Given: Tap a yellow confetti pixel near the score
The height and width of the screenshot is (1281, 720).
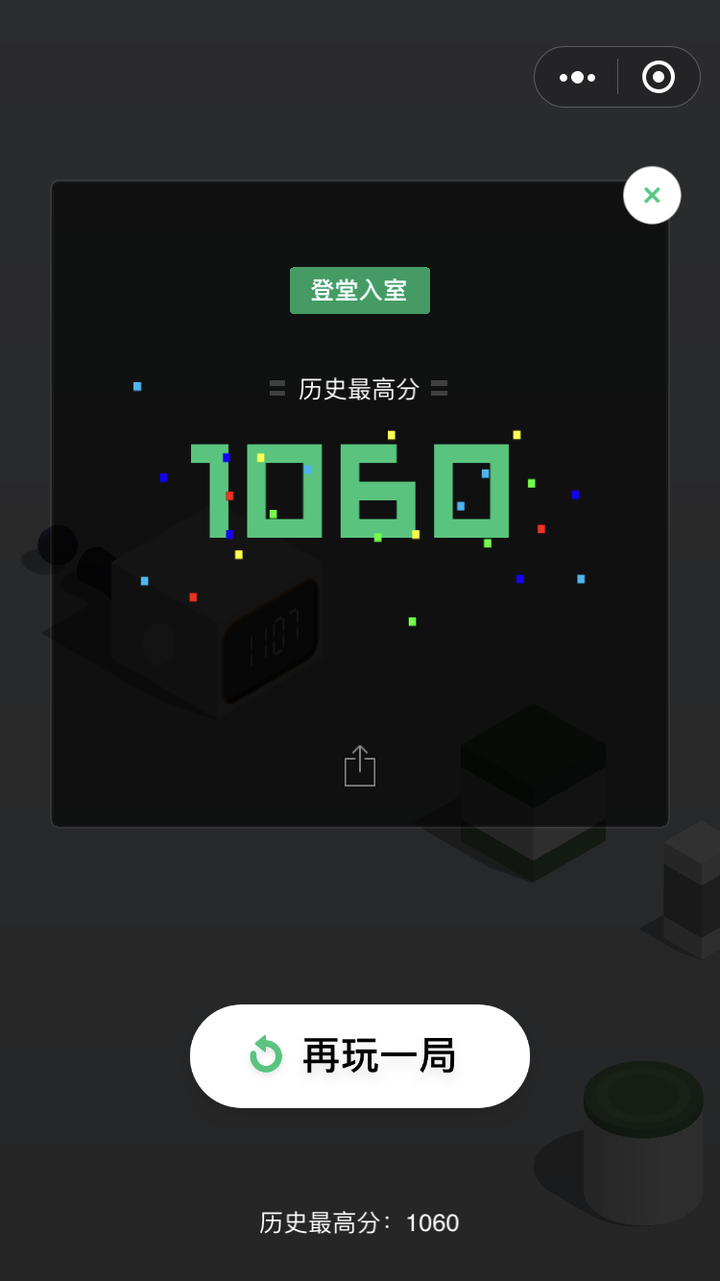Looking at the screenshot, I should click(390, 434).
